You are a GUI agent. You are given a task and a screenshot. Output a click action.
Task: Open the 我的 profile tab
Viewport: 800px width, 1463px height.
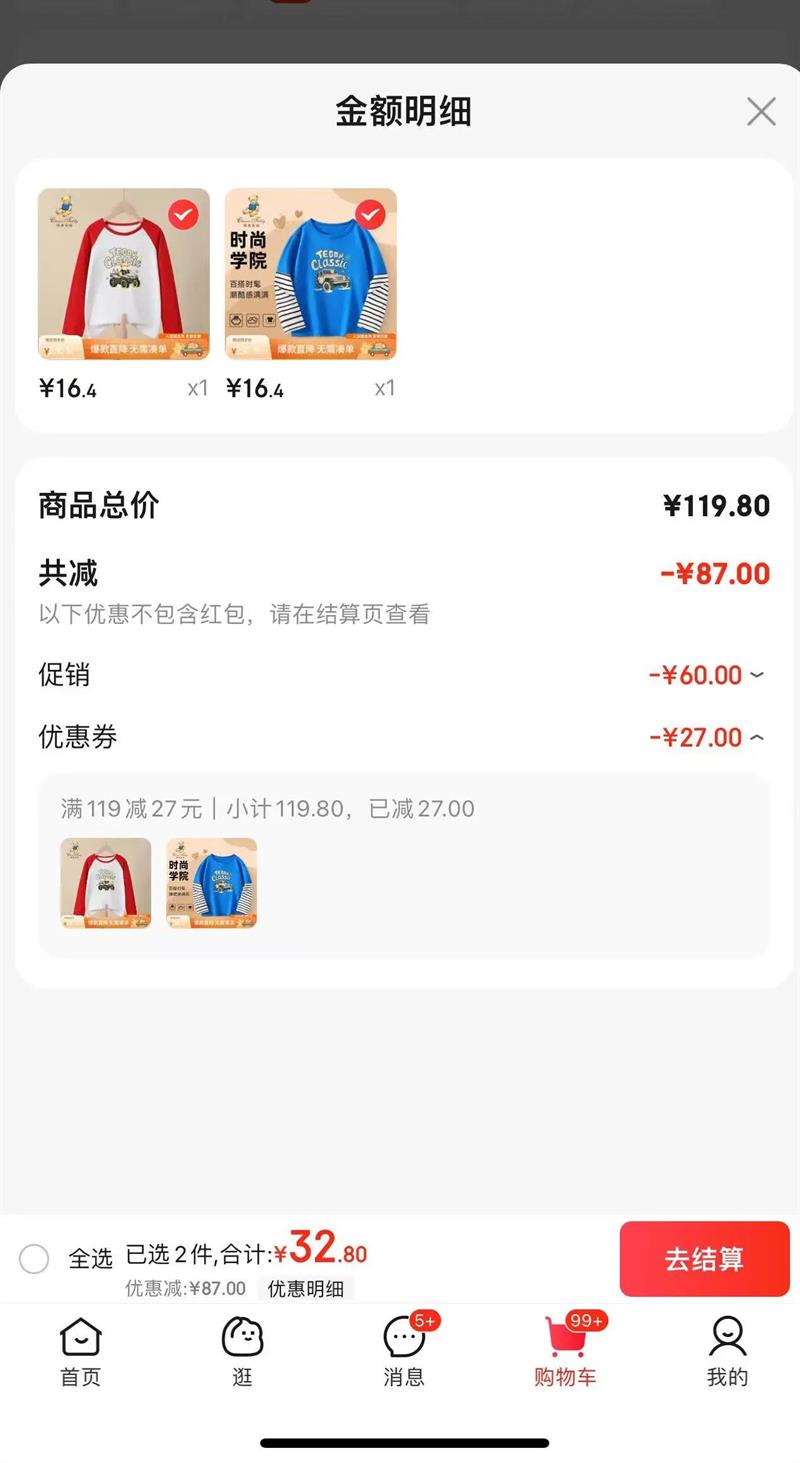click(x=727, y=1351)
